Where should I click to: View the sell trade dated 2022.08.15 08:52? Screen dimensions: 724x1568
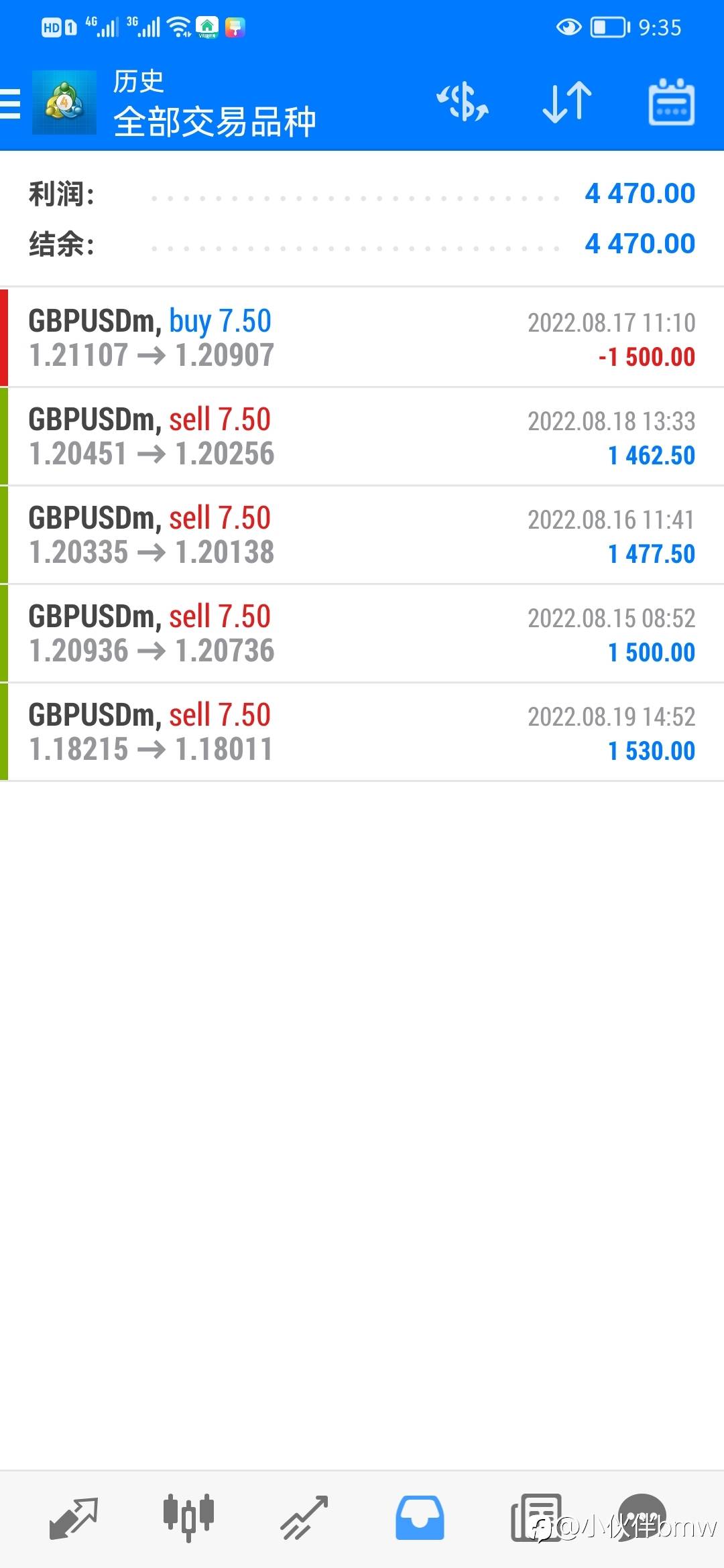pyautogui.click(x=362, y=633)
